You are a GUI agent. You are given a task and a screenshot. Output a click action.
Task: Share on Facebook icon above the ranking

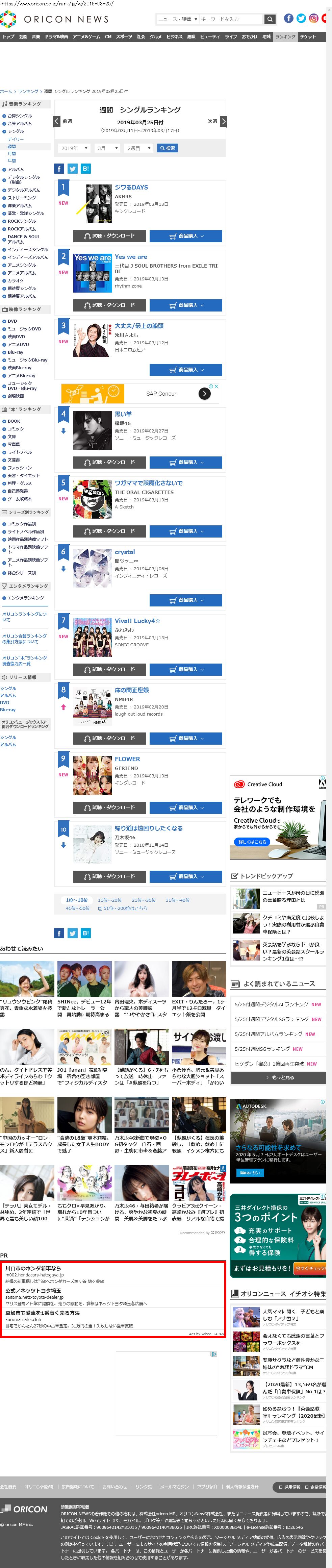pyautogui.click(x=59, y=169)
